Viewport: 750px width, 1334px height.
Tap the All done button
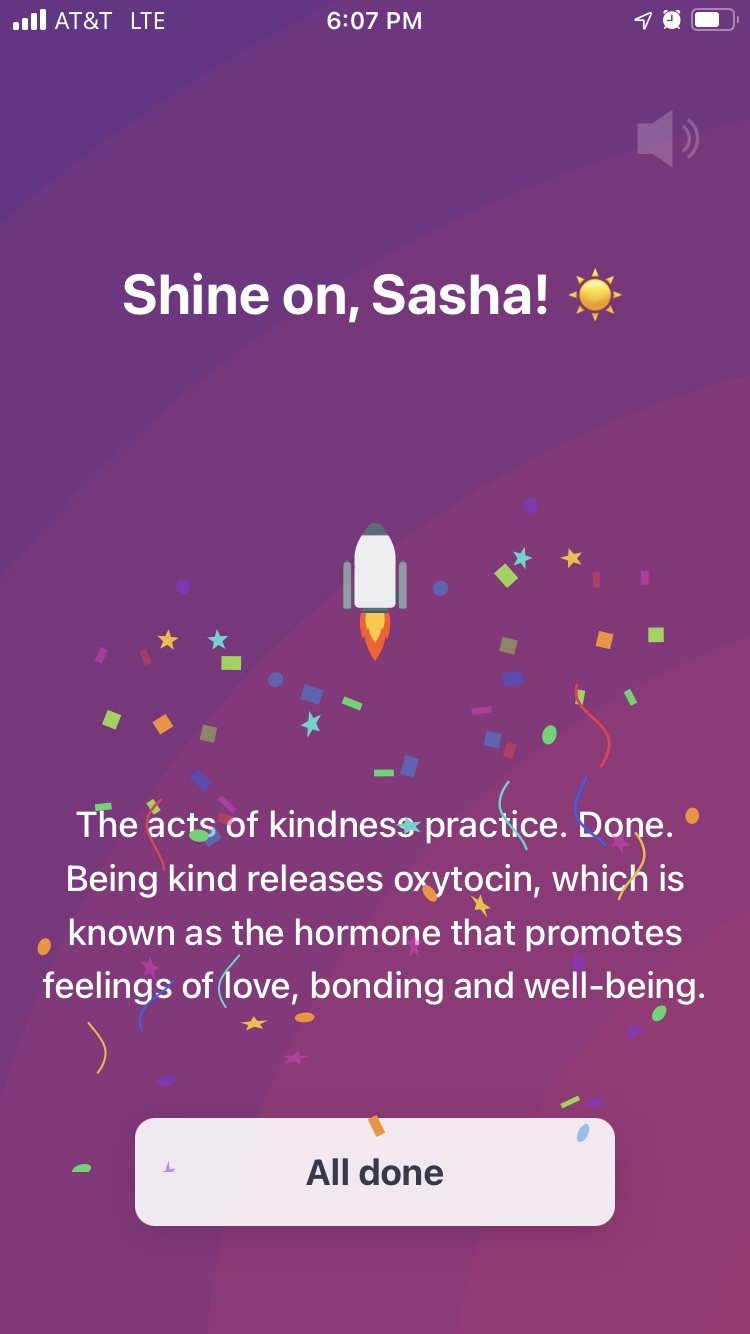375,1172
